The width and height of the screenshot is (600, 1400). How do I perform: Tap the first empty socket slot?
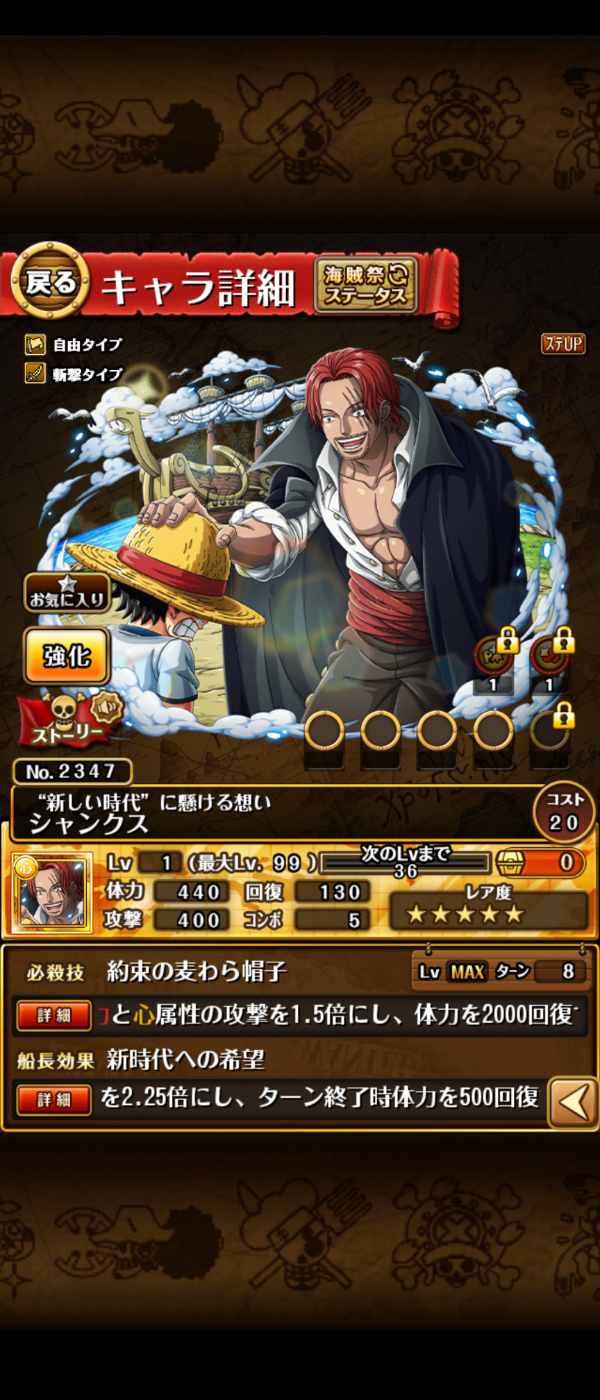coord(325,731)
